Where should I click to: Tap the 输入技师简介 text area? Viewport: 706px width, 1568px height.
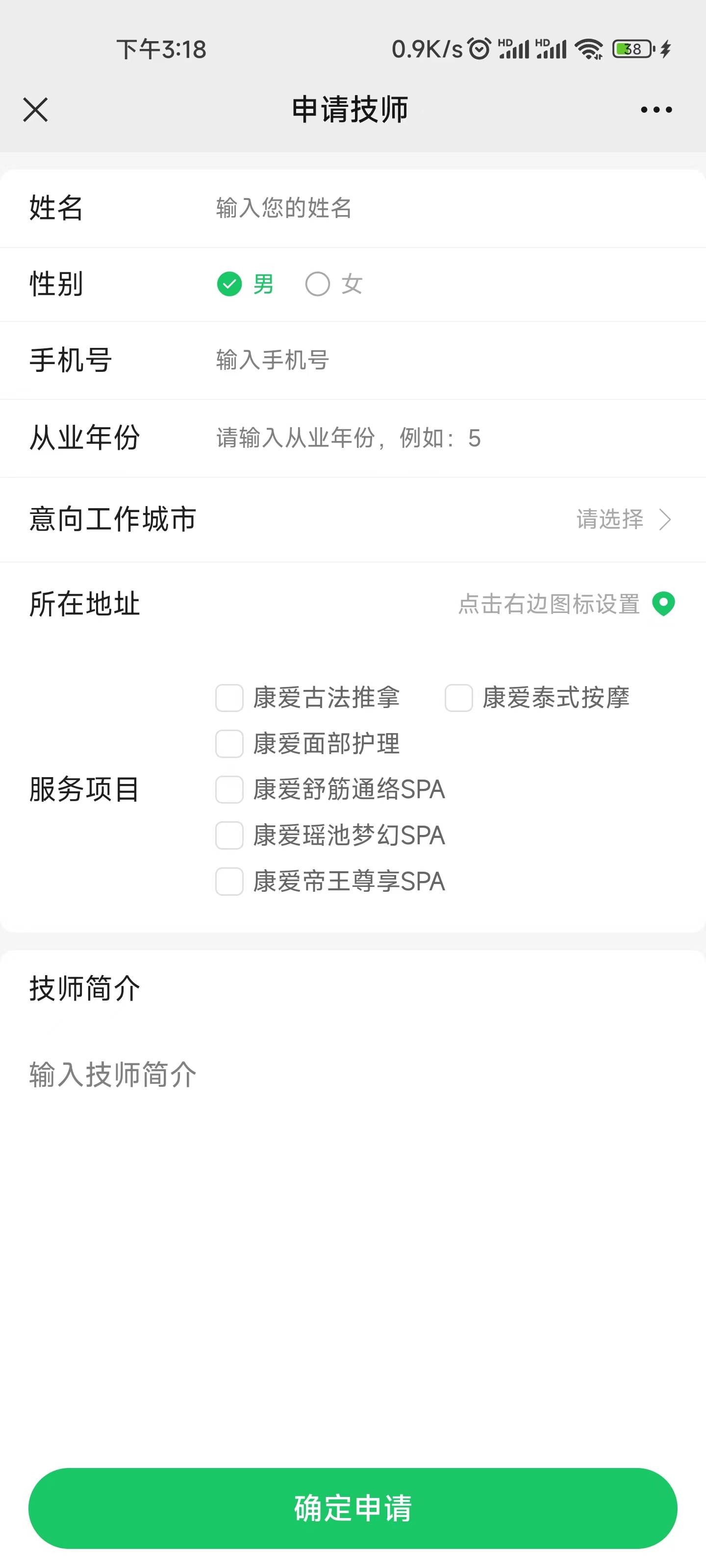[x=111, y=1074]
